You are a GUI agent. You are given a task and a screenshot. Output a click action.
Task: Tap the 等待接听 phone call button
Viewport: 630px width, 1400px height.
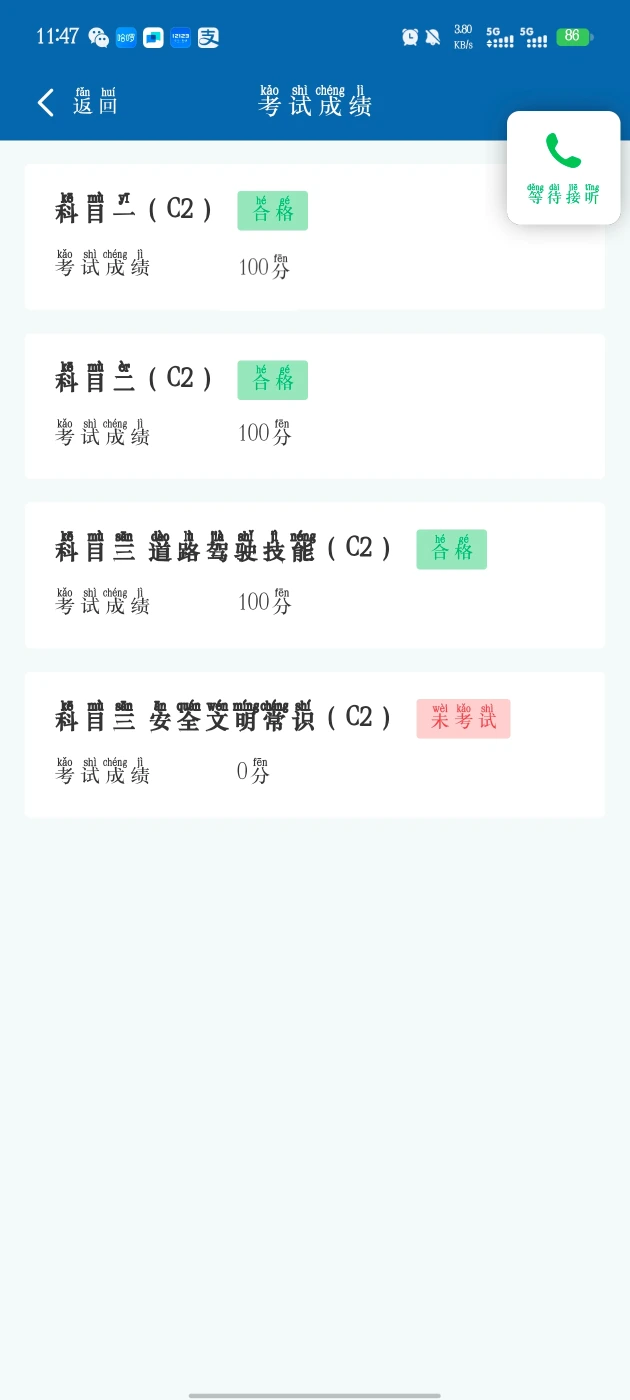click(563, 167)
